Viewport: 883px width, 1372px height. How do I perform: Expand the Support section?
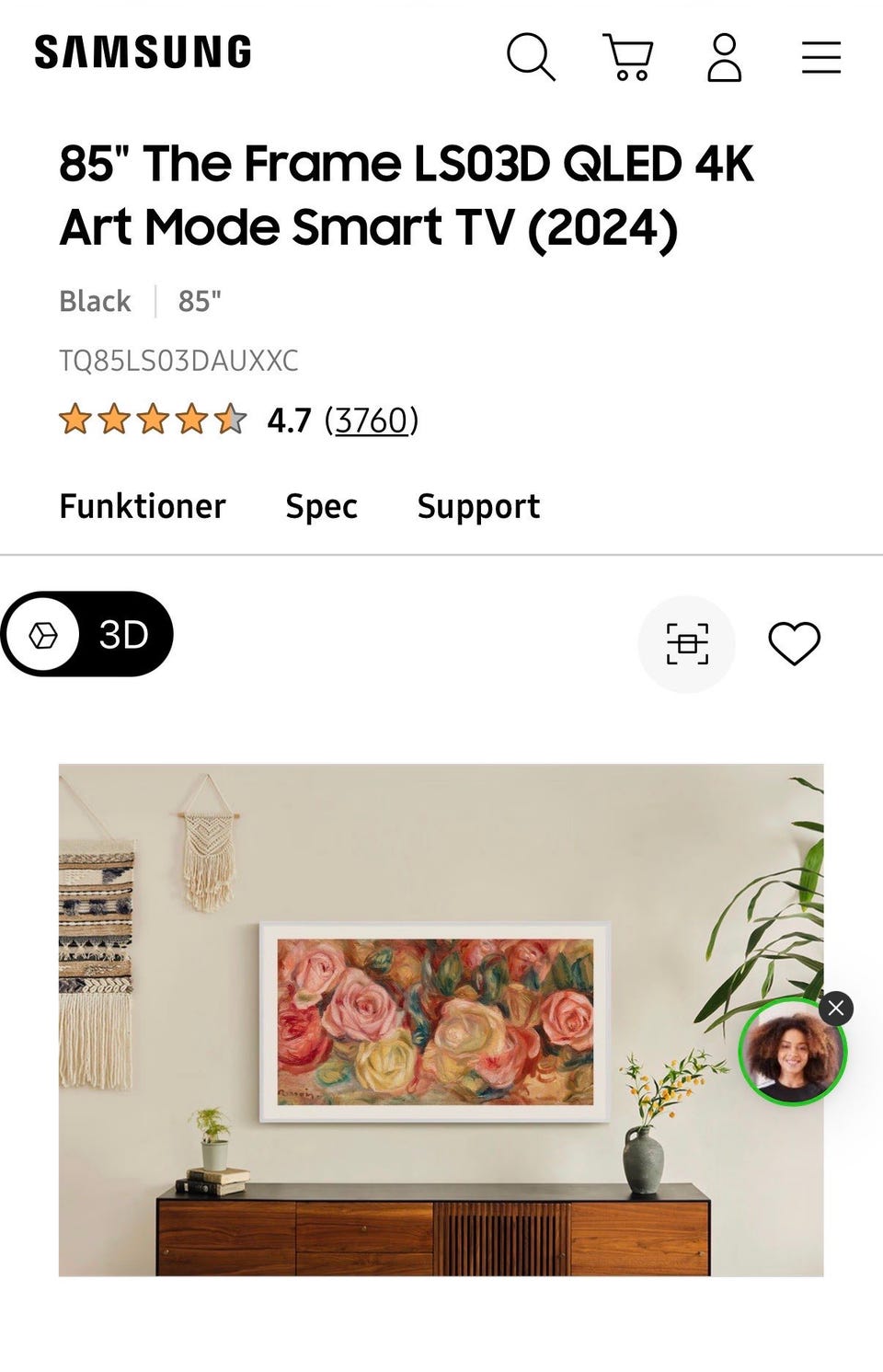pyautogui.click(x=478, y=506)
